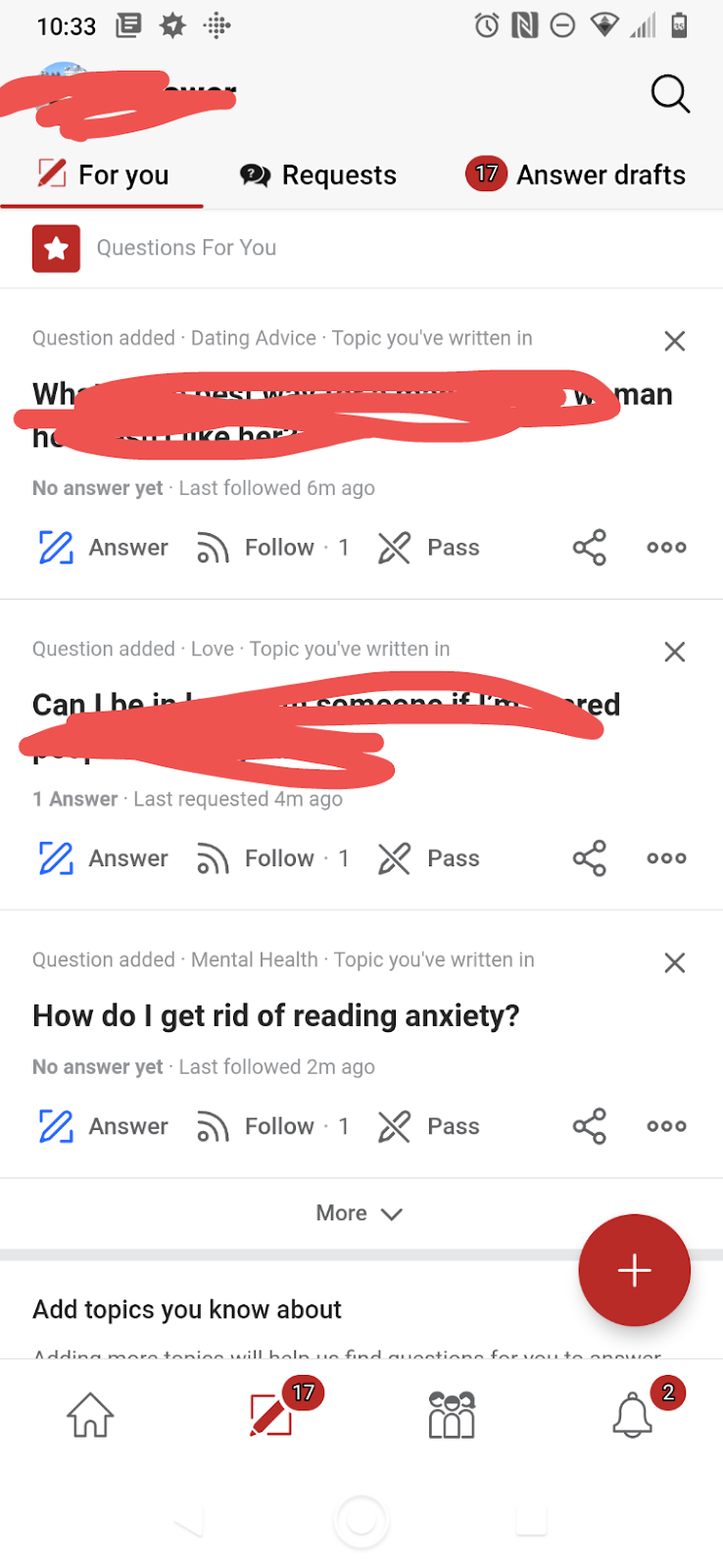Share the Dating Advice question
Screen dimensions: 723x1568
click(x=589, y=547)
